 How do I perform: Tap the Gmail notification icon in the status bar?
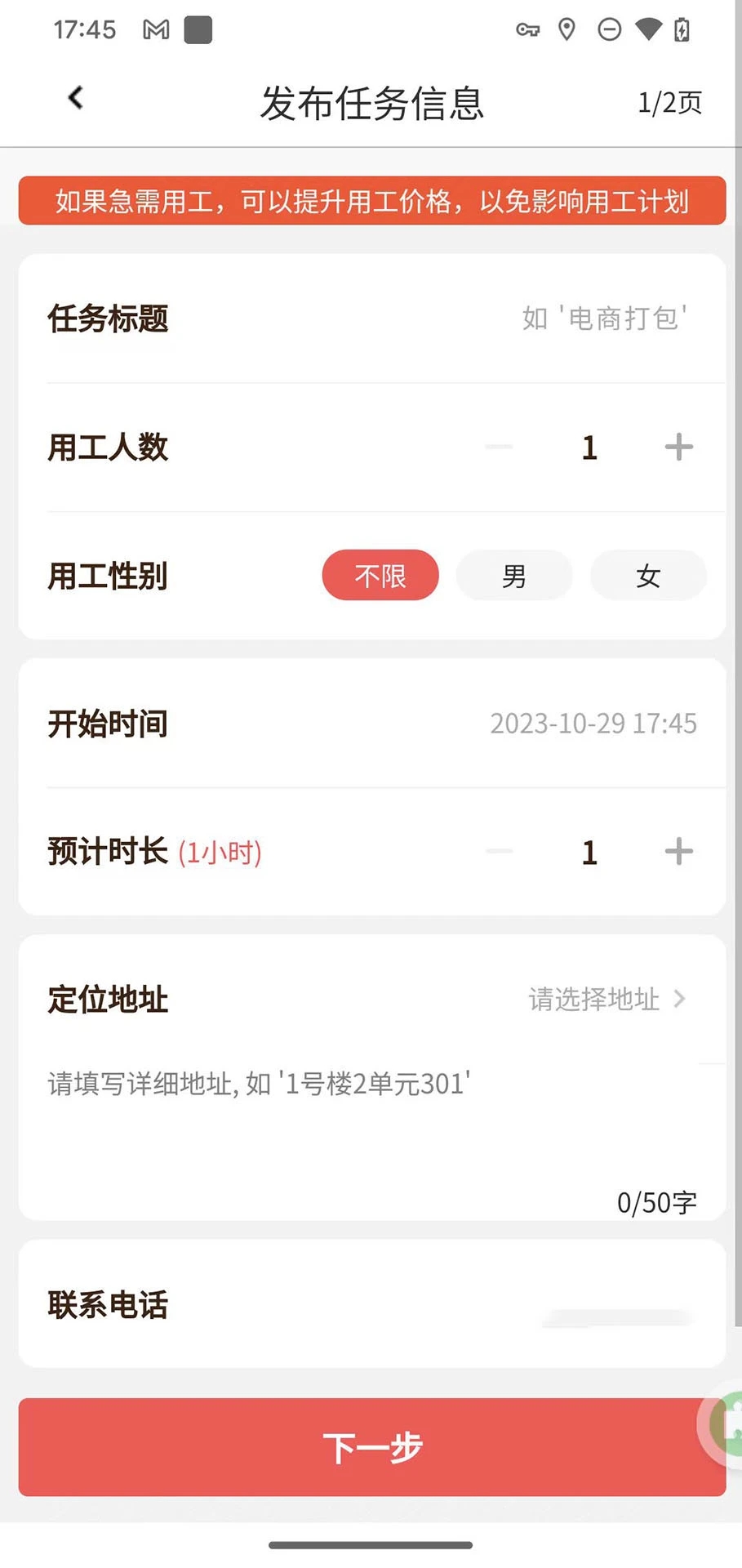pos(154,29)
